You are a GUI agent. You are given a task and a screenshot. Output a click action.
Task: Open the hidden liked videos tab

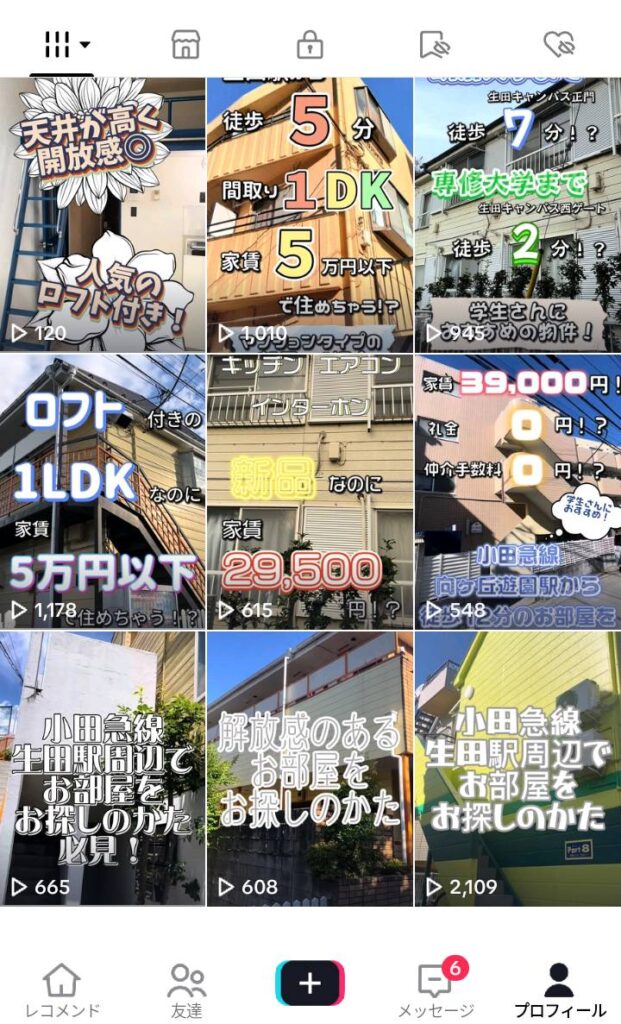point(558,45)
